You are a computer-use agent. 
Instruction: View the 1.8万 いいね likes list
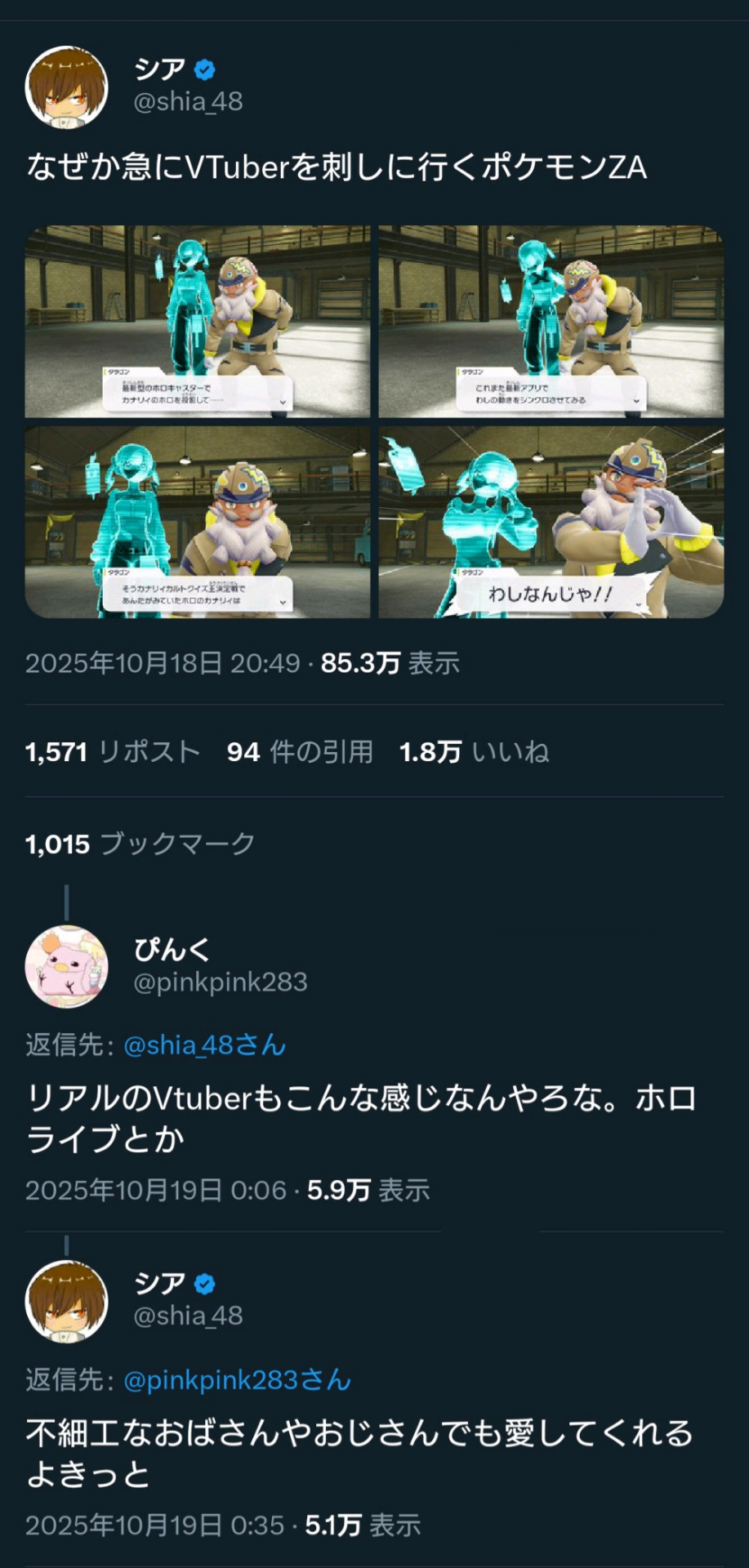pos(474,751)
